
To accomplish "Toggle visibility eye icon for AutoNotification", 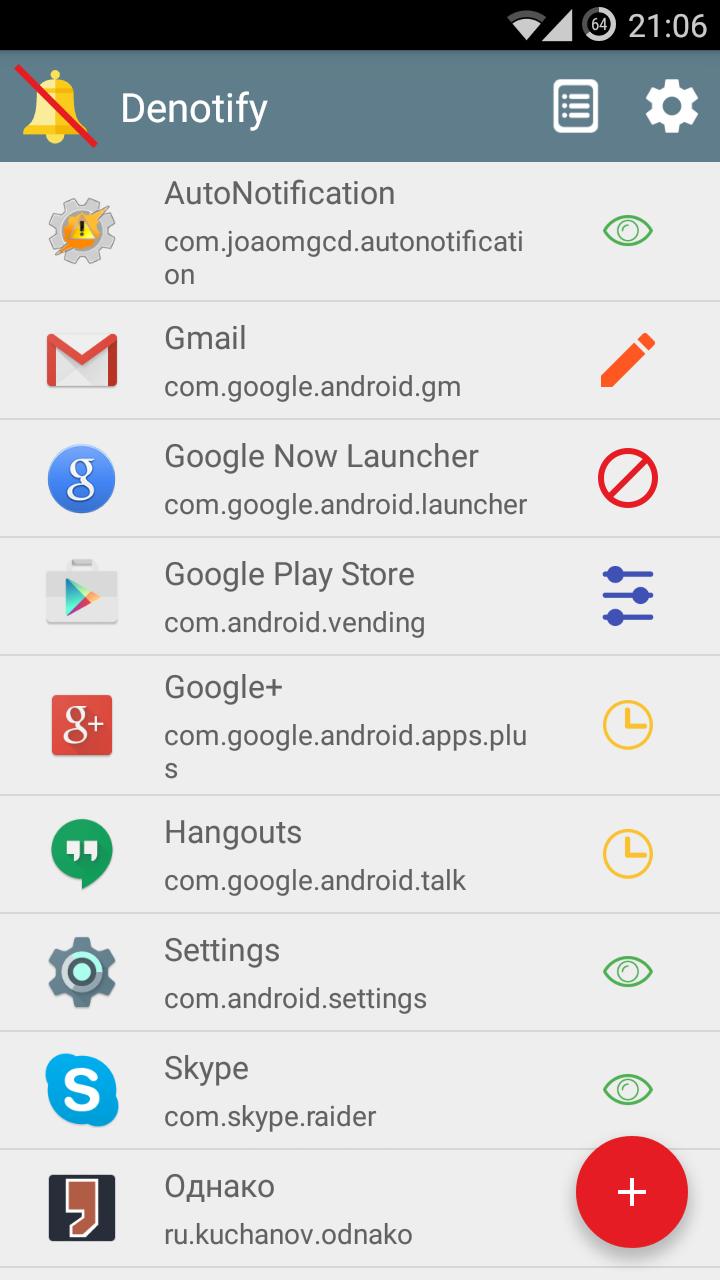I will click(628, 230).
